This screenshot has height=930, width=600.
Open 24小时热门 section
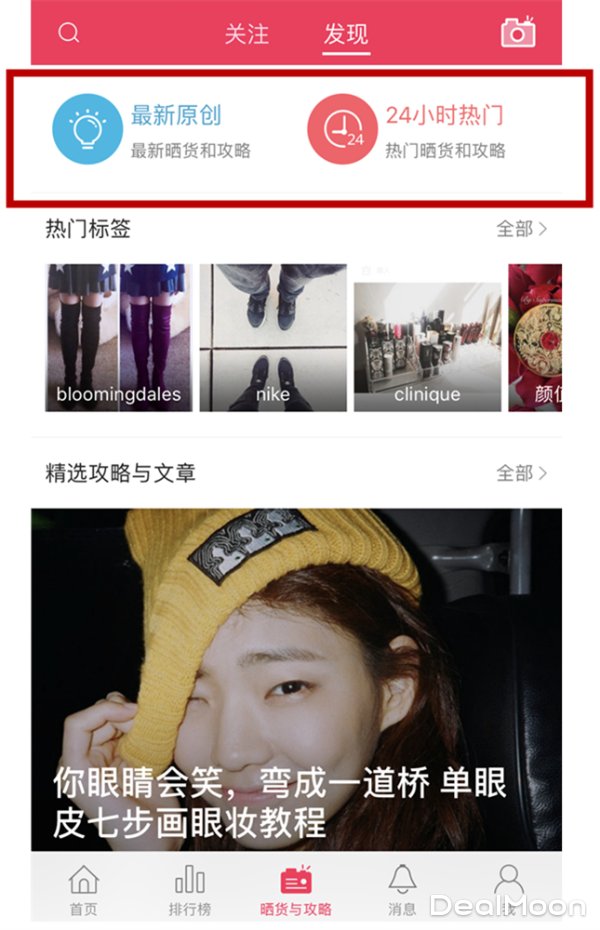point(406,130)
